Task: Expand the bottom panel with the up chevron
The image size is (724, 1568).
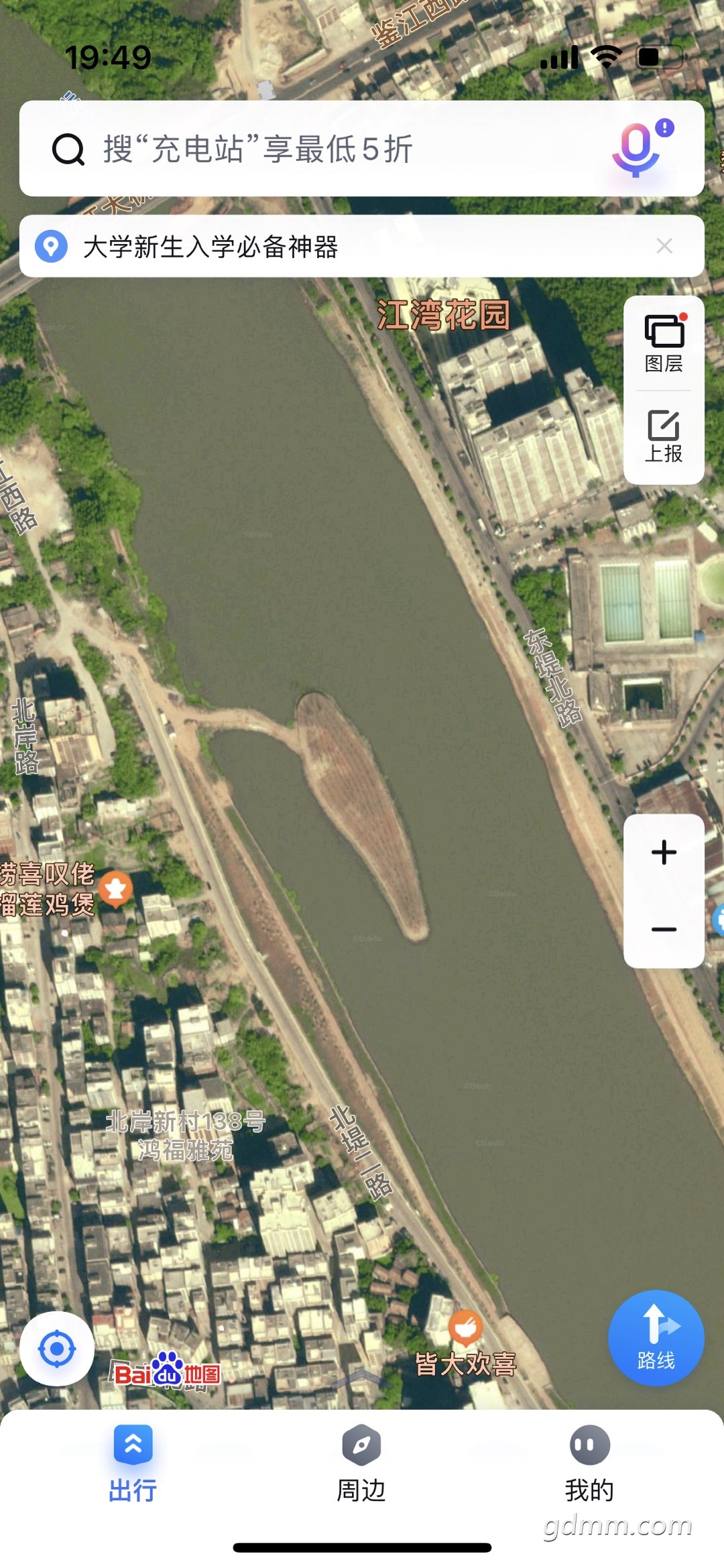Action: 361,1380
